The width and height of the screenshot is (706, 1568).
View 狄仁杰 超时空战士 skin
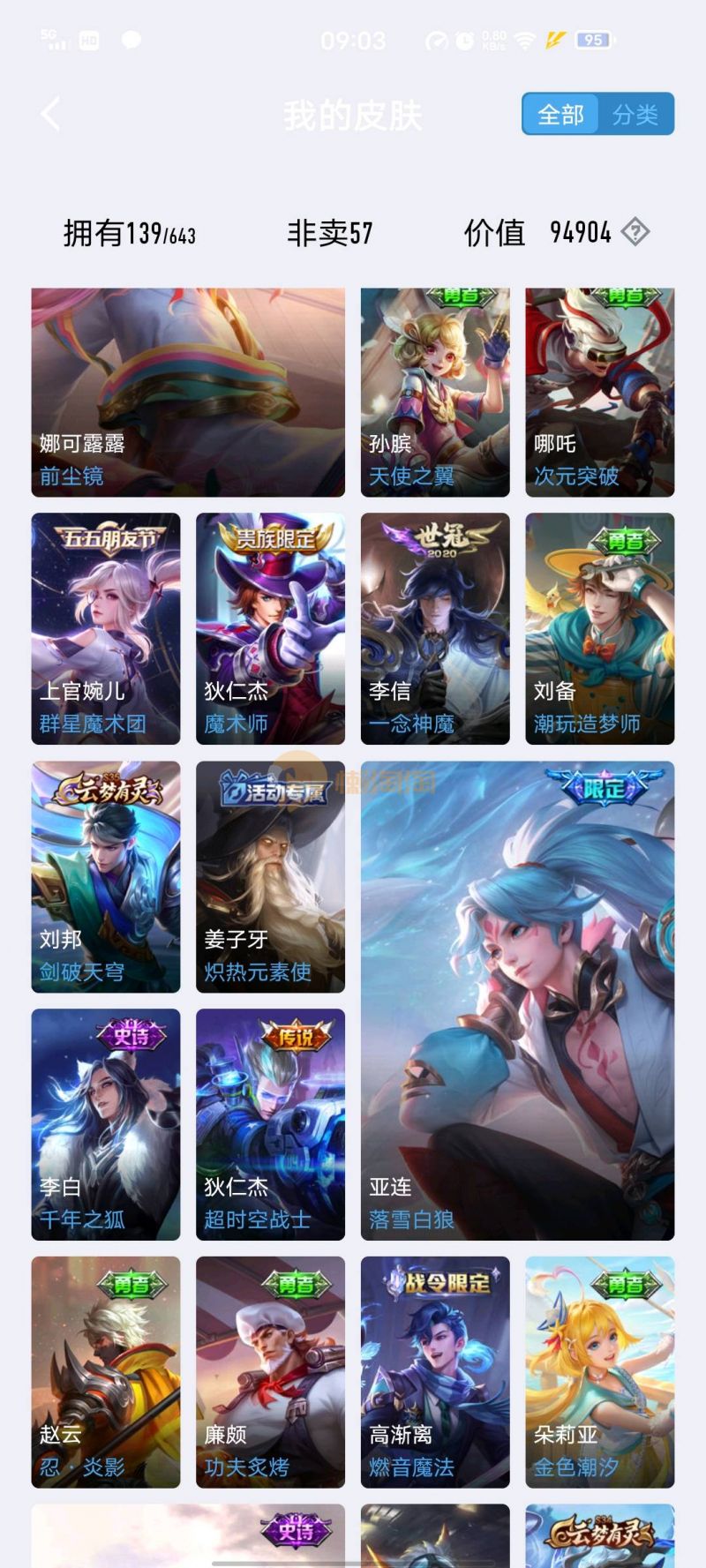point(270,1124)
